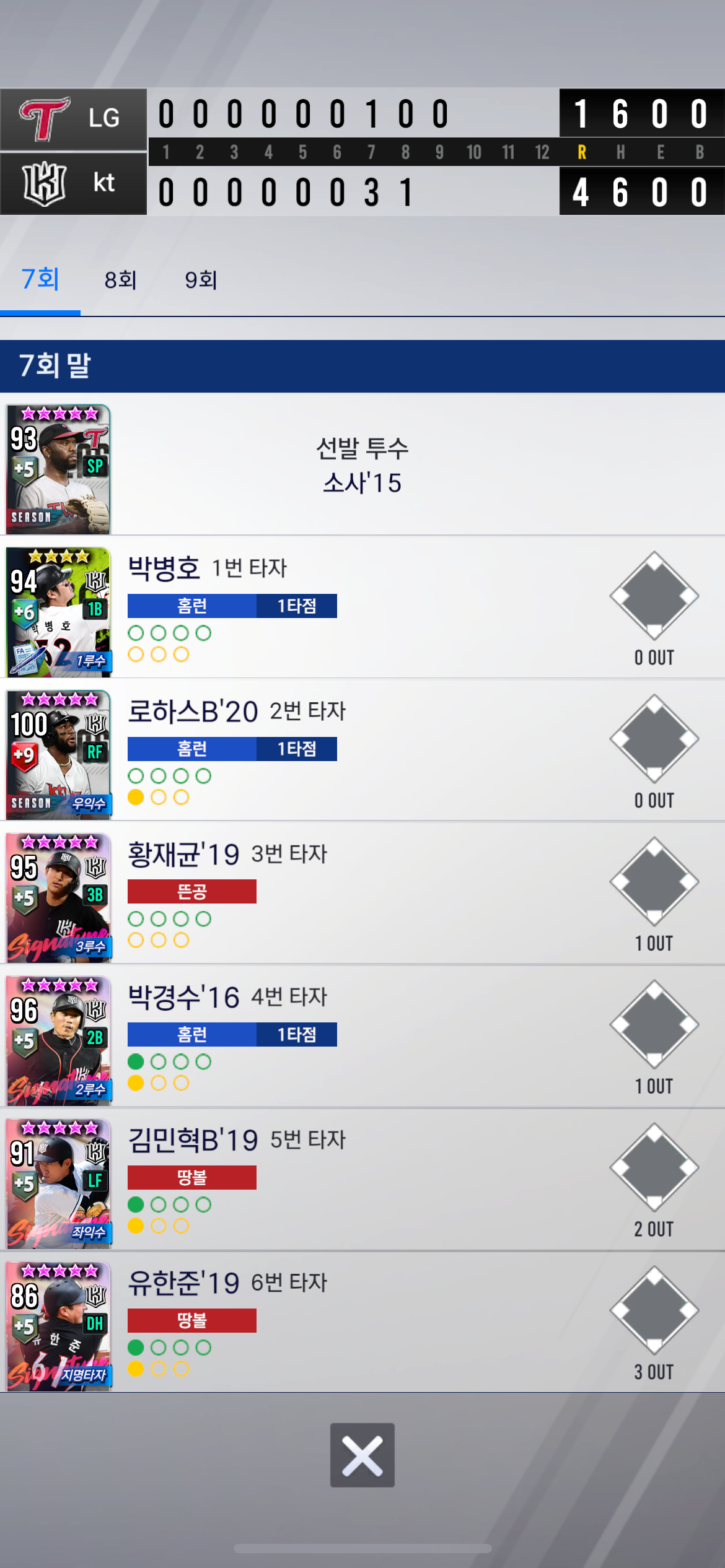Open 박병호 first baseman player card
This screenshot has height=1568, width=725.
click(58, 612)
